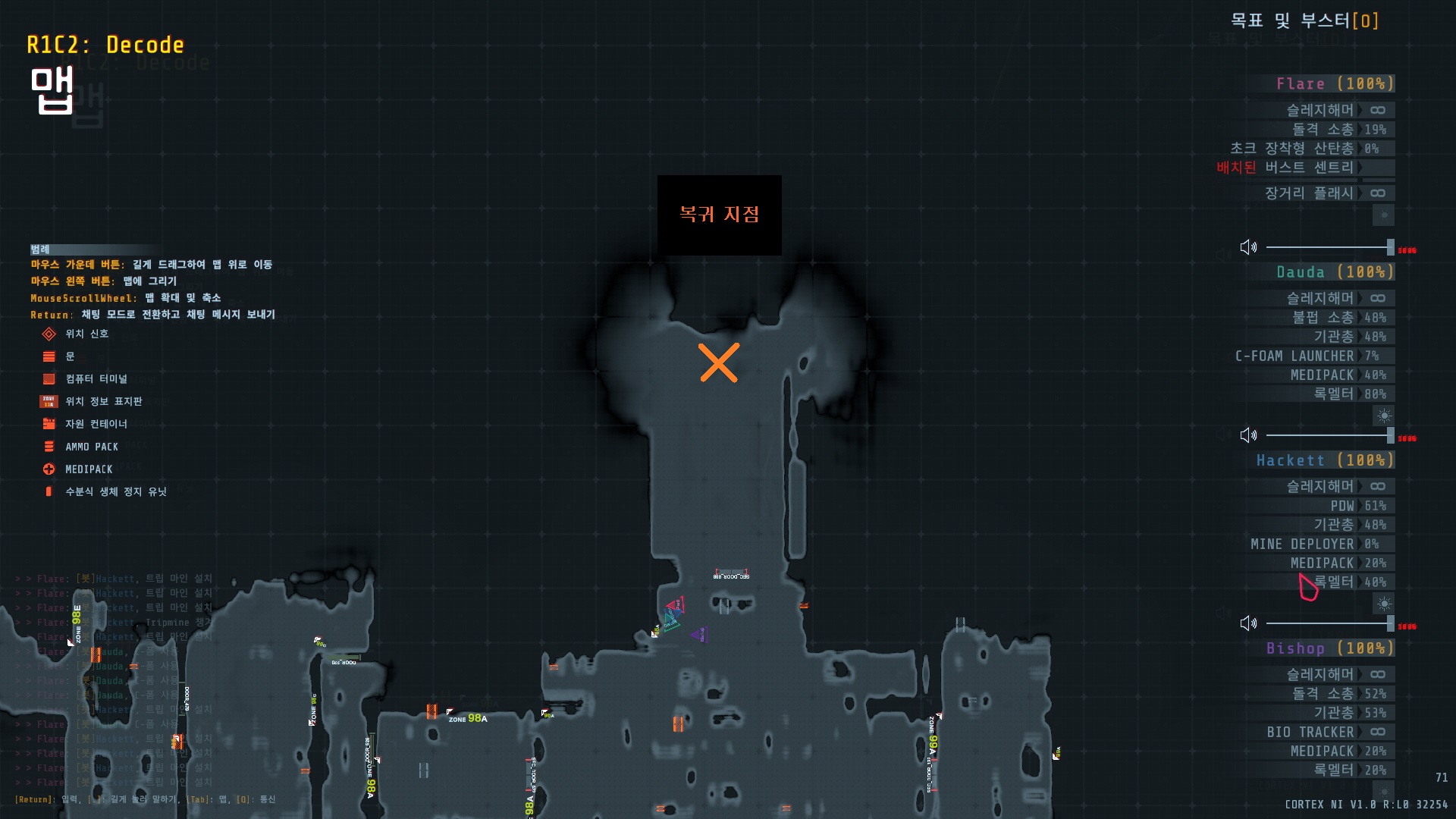Image resolution: width=1456 pixels, height=819 pixels.
Task: Set Hackett's voice volume on the slider
Action: point(1327,435)
